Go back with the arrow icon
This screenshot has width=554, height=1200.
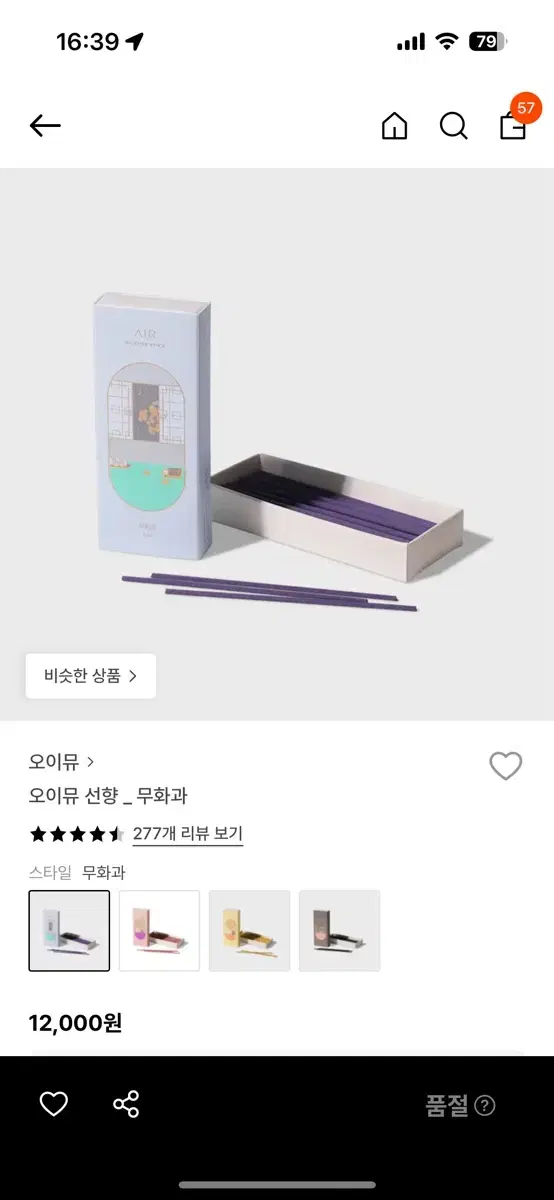(x=45, y=126)
